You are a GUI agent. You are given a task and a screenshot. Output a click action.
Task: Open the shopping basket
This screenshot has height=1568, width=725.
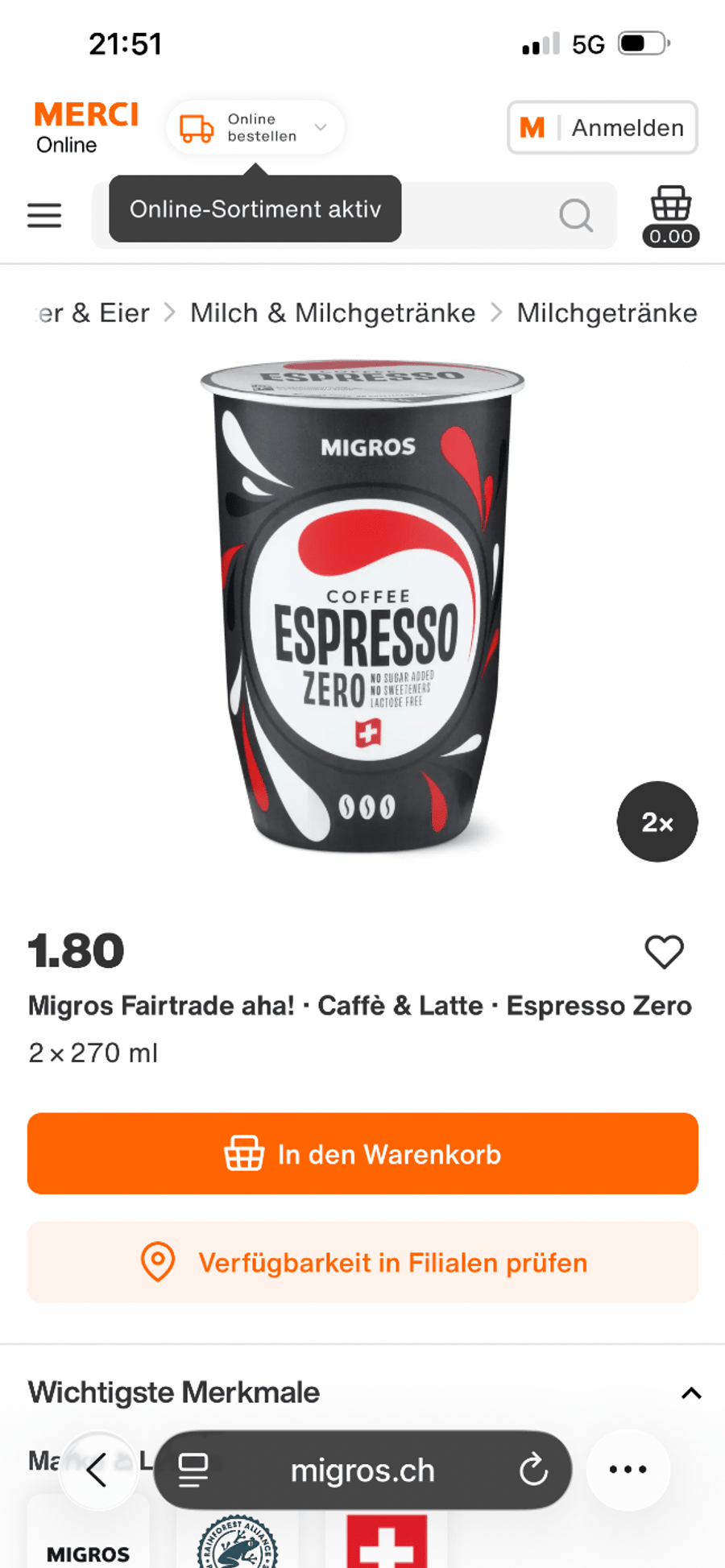tap(670, 215)
